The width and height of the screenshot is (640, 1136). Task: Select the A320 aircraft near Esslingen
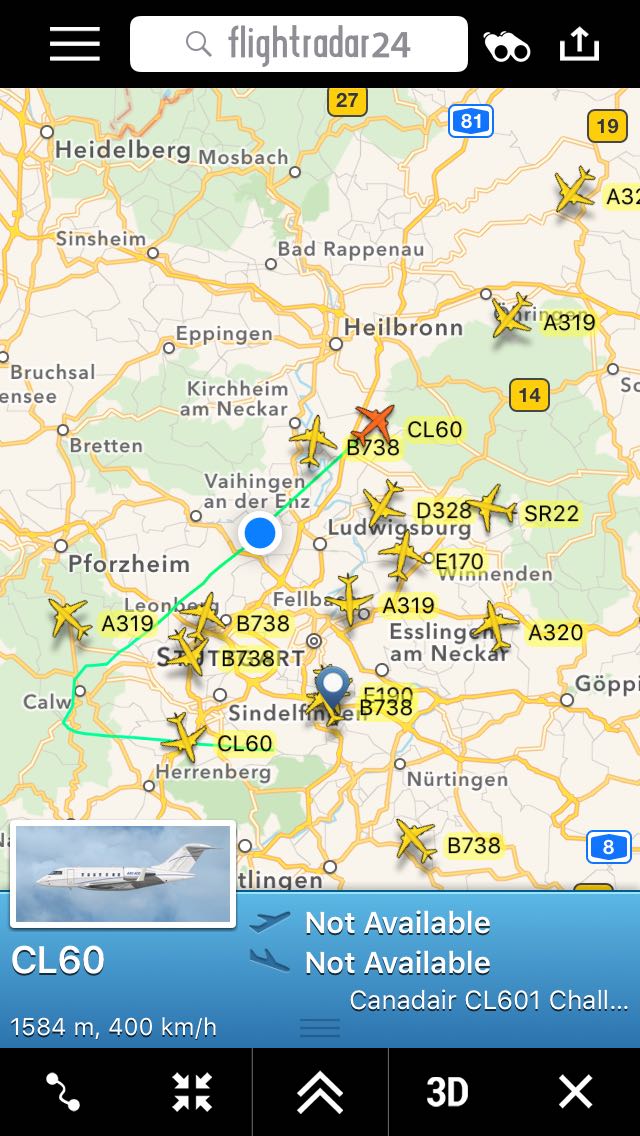pyautogui.click(x=495, y=625)
